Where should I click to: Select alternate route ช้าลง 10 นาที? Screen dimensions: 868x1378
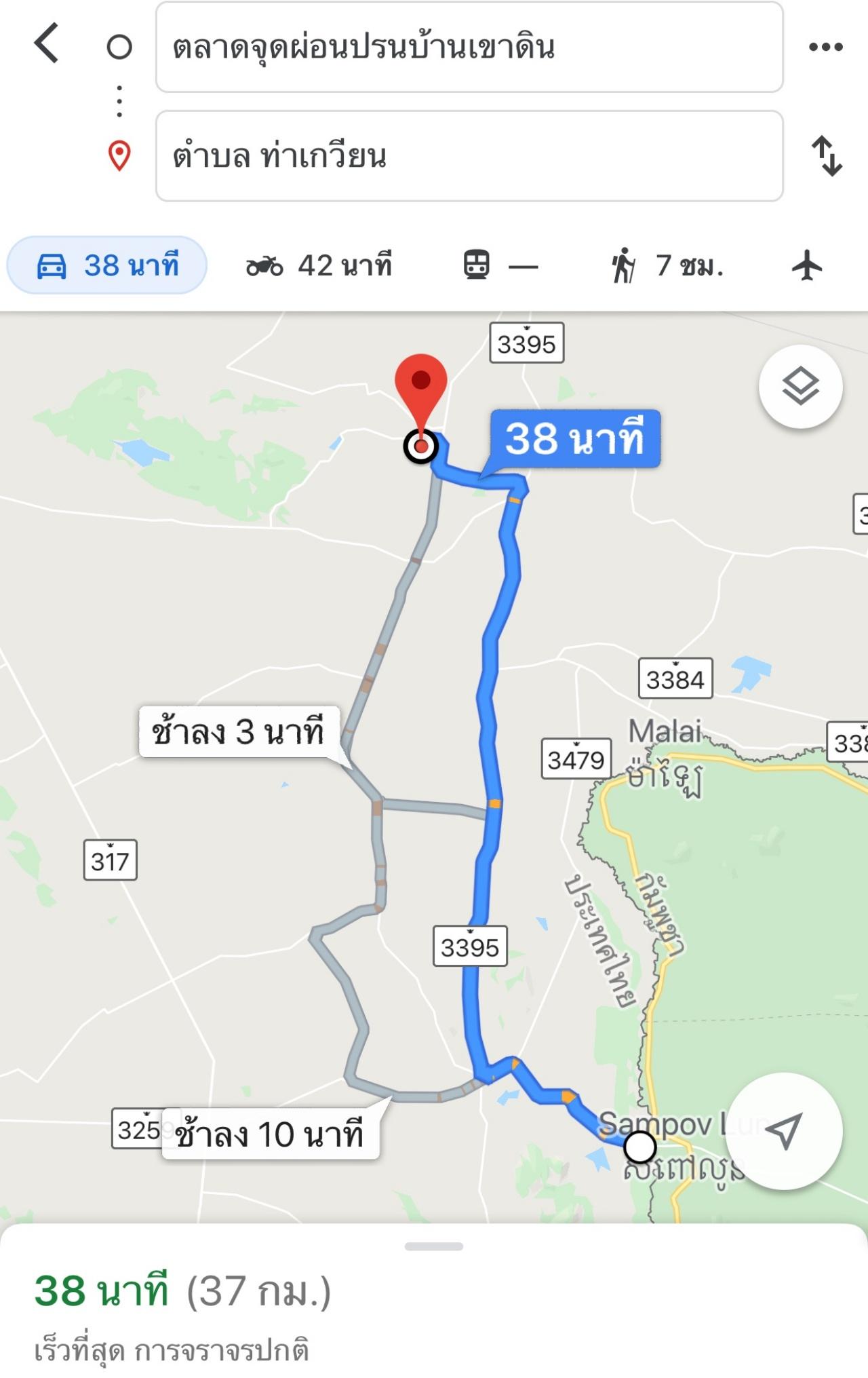click(x=270, y=1134)
